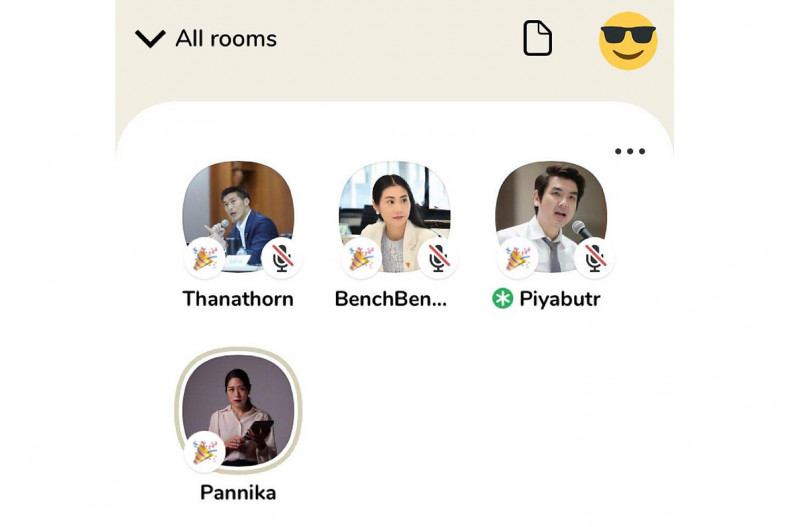The height and width of the screenshot is (527, 790).
Task: Open the room's three-dot menu
Action: (x=629, y=152)
